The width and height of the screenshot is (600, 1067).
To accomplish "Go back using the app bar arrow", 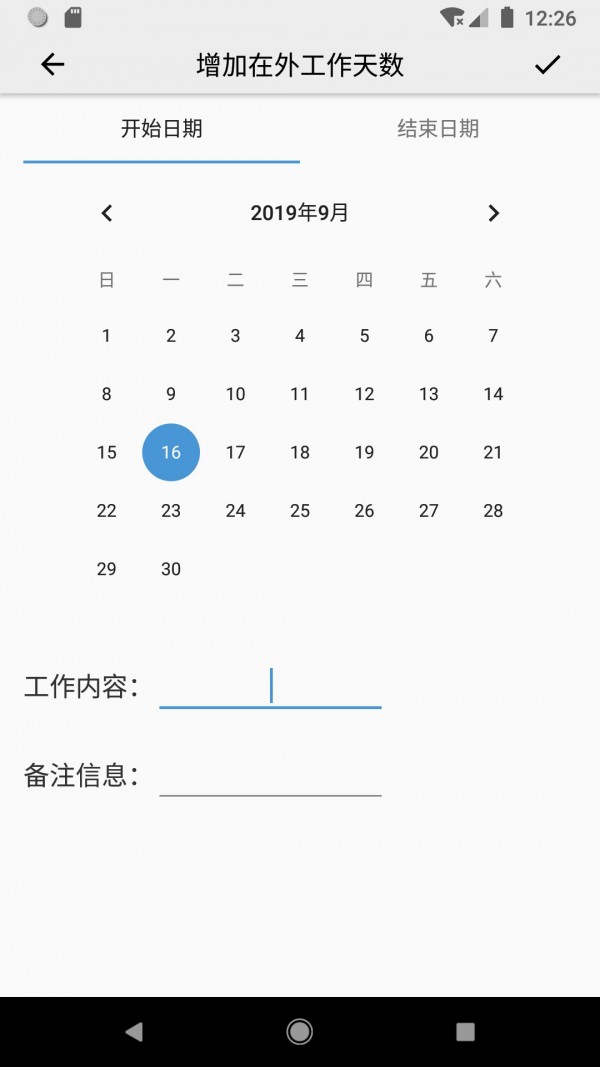I will click(52, 65).
